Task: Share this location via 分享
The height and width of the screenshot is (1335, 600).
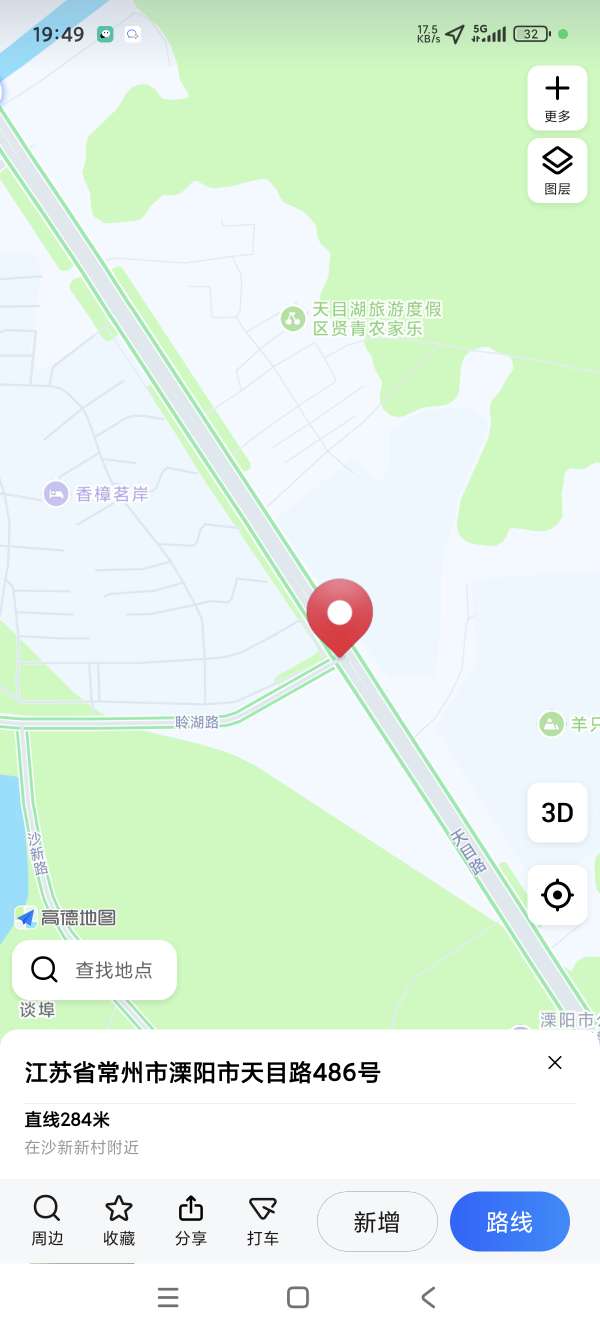Action: (191, 1221)
